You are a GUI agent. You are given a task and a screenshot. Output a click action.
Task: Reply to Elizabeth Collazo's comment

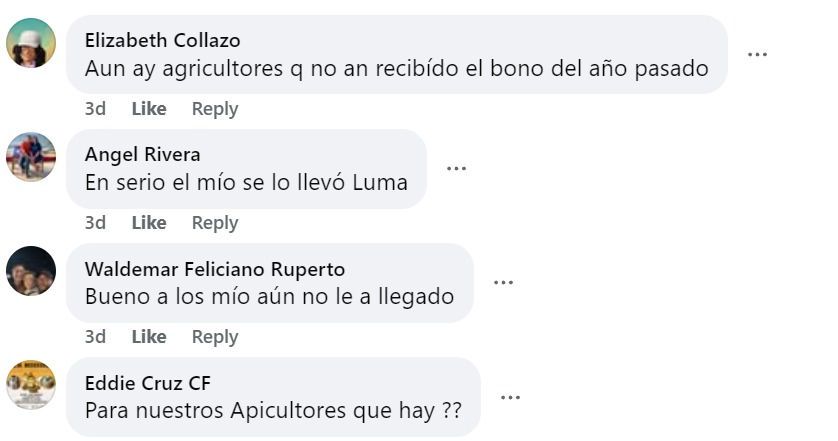coord(215,109)
